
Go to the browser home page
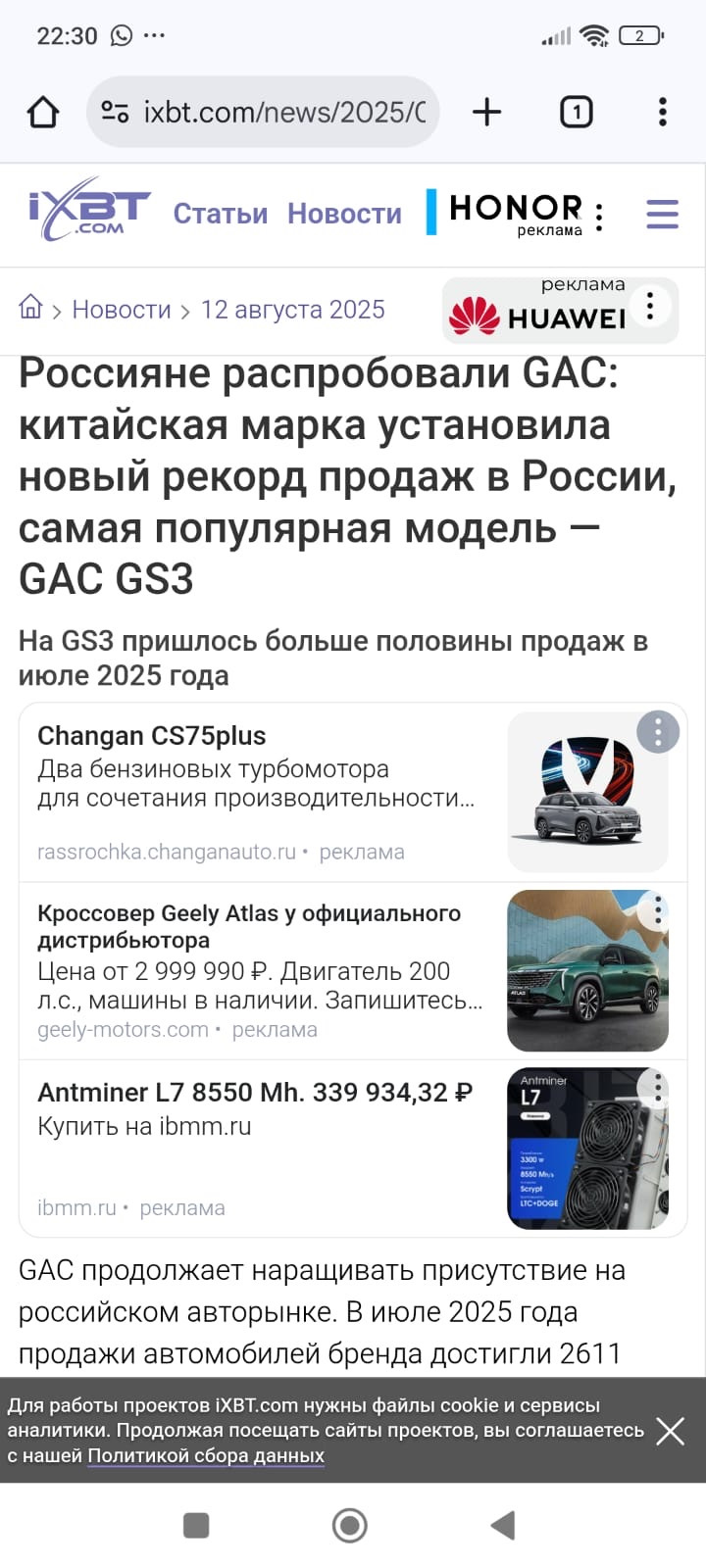pos(43,113)
